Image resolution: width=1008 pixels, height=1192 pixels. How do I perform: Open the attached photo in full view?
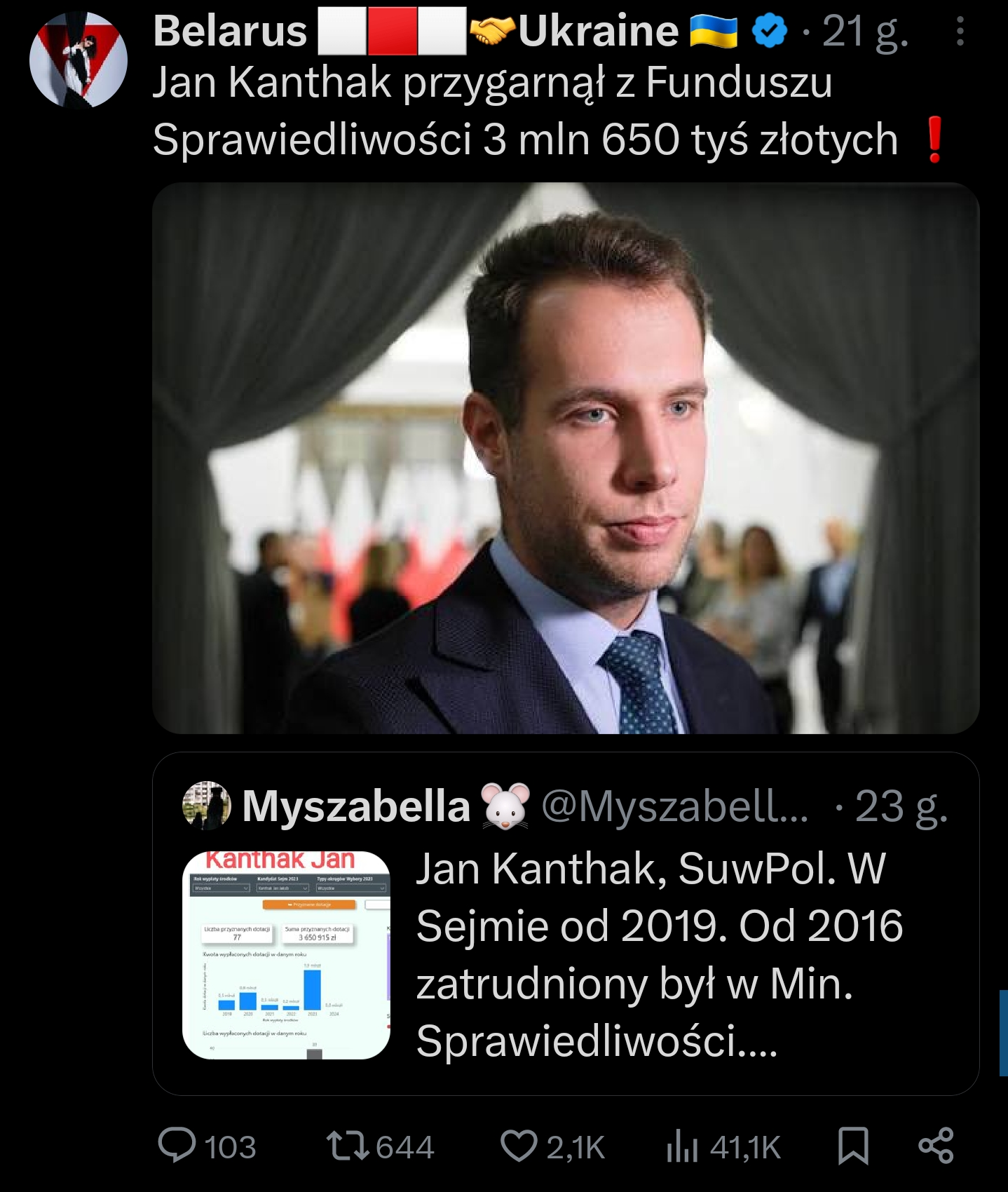tap(565, 458)
